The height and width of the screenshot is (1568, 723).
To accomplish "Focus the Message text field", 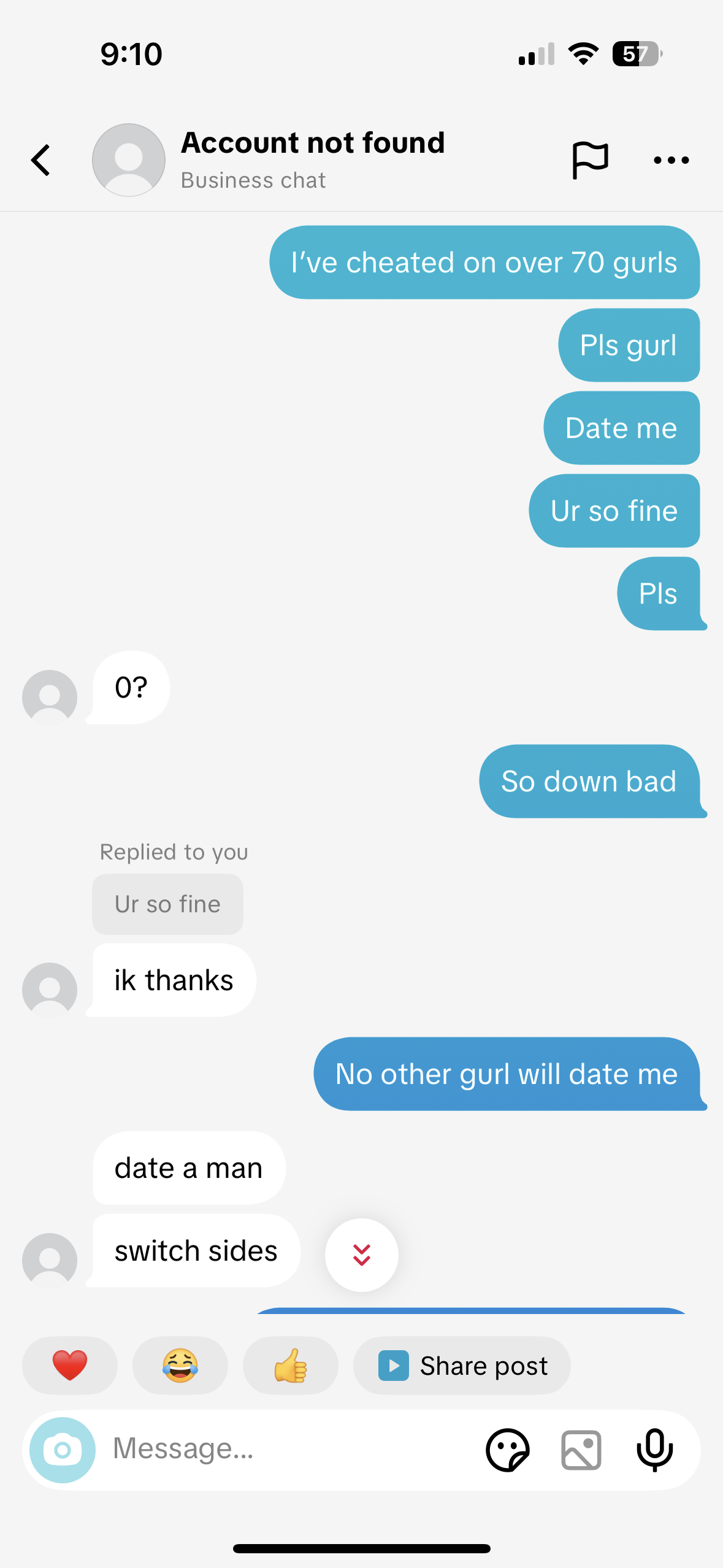I will [288, 1449].
